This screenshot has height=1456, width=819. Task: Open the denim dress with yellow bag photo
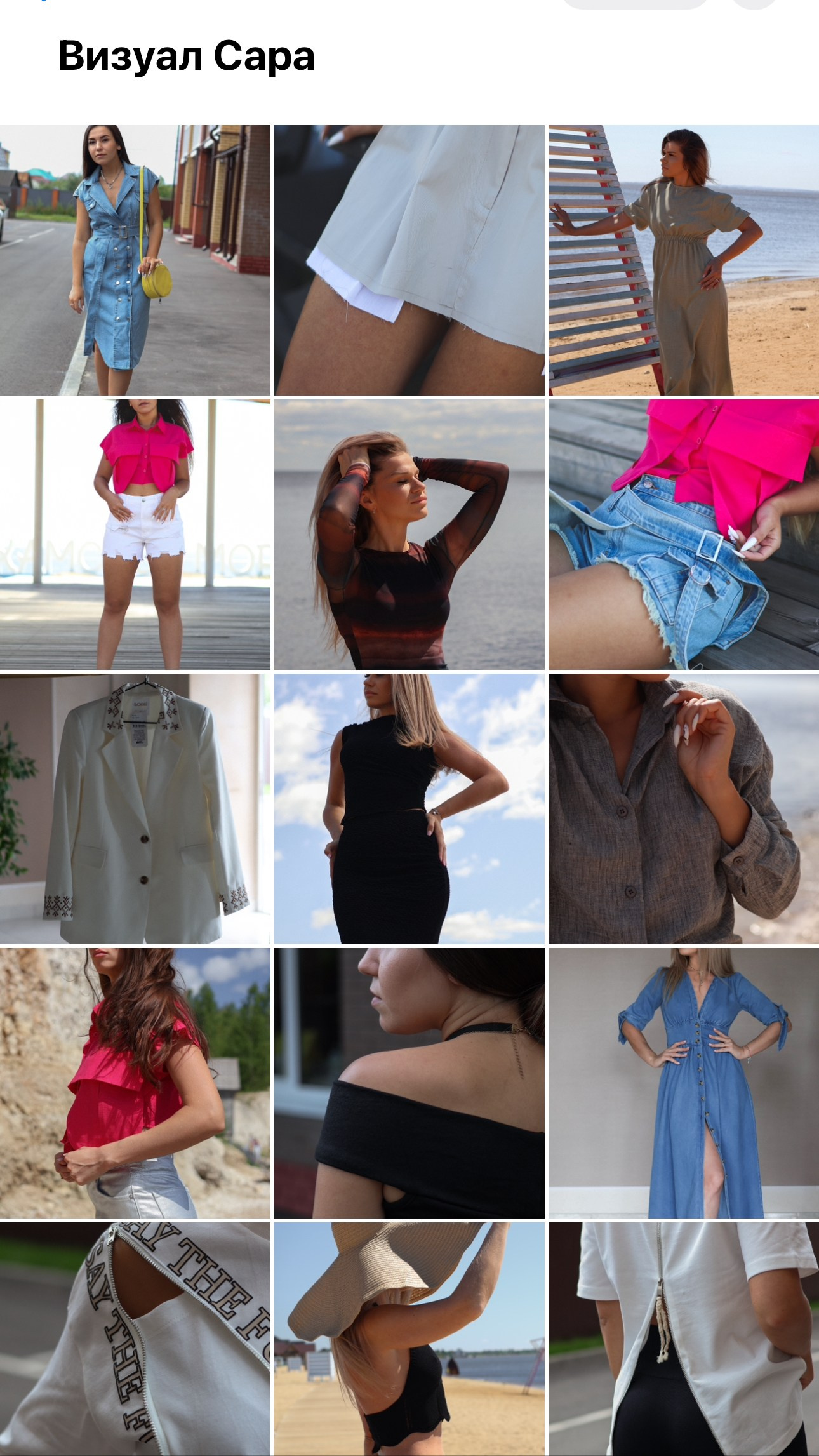[x=135, y=260]
